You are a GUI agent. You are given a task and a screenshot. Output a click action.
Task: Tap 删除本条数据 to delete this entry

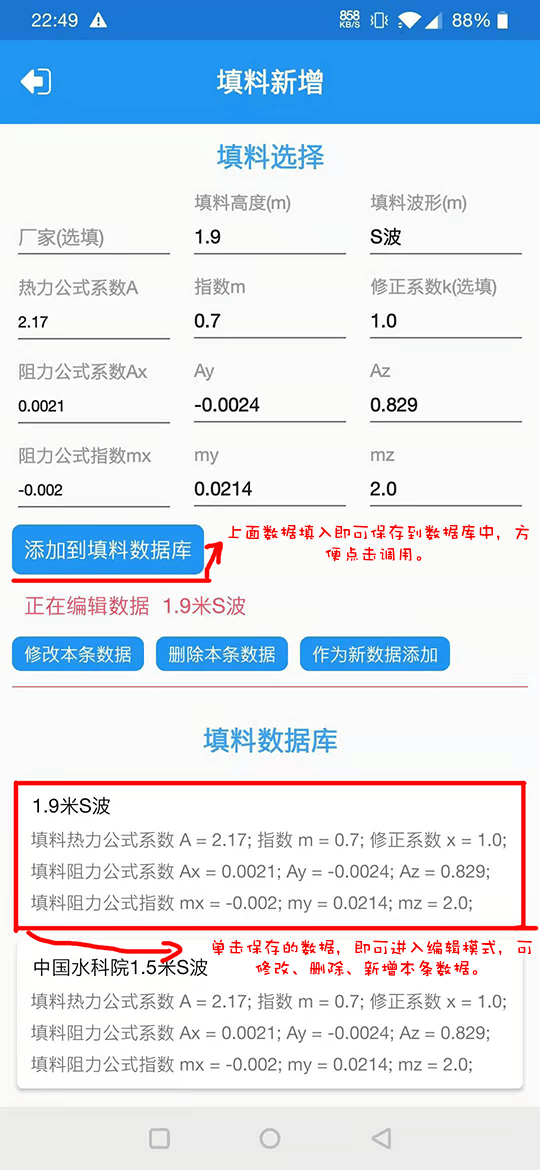(222, 654)
